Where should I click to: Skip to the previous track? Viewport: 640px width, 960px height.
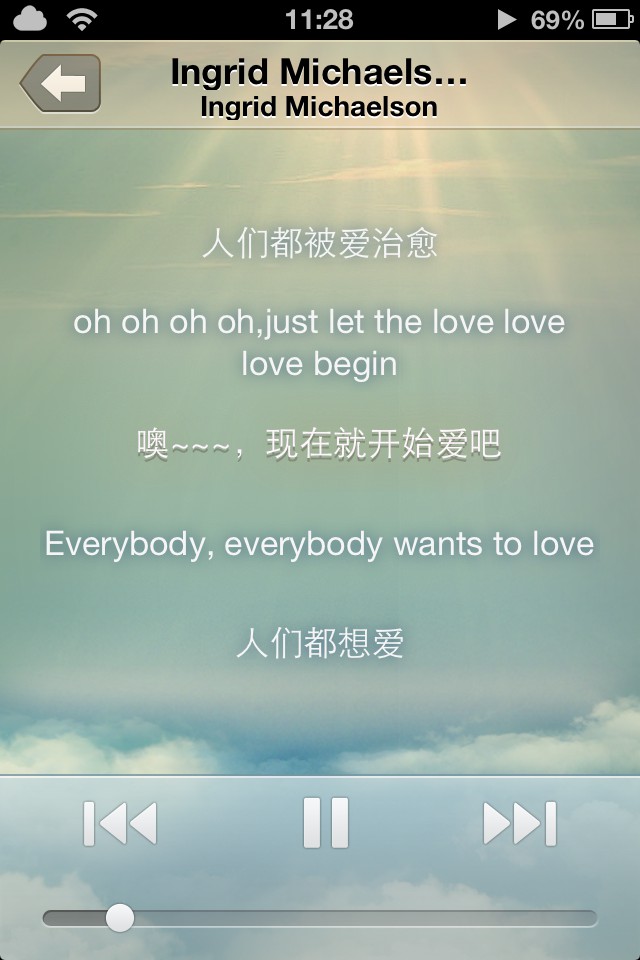coord(120,823)
